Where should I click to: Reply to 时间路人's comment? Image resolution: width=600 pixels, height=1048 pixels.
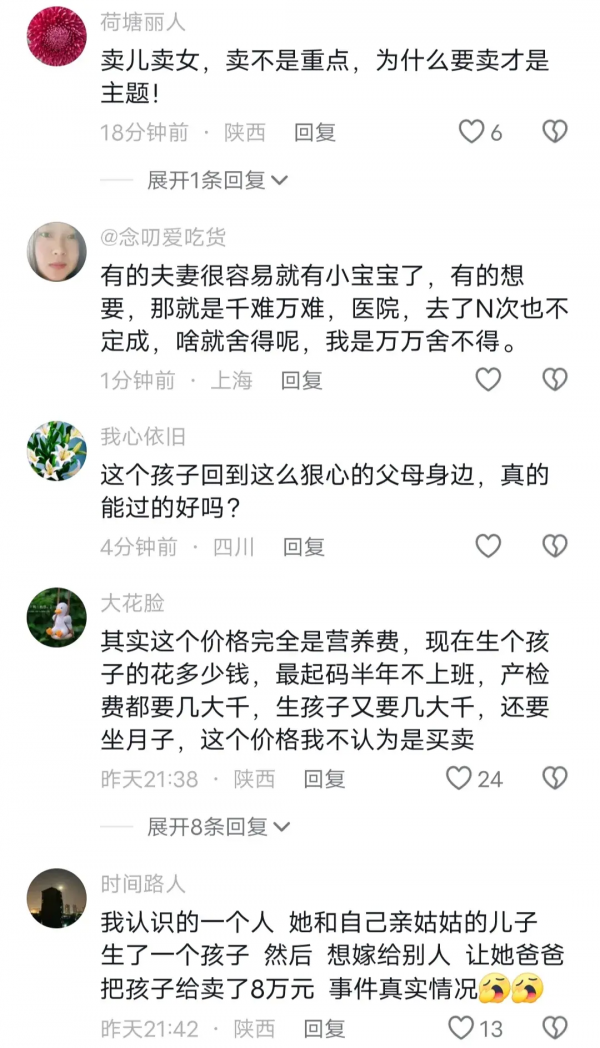coord(324,1028)
